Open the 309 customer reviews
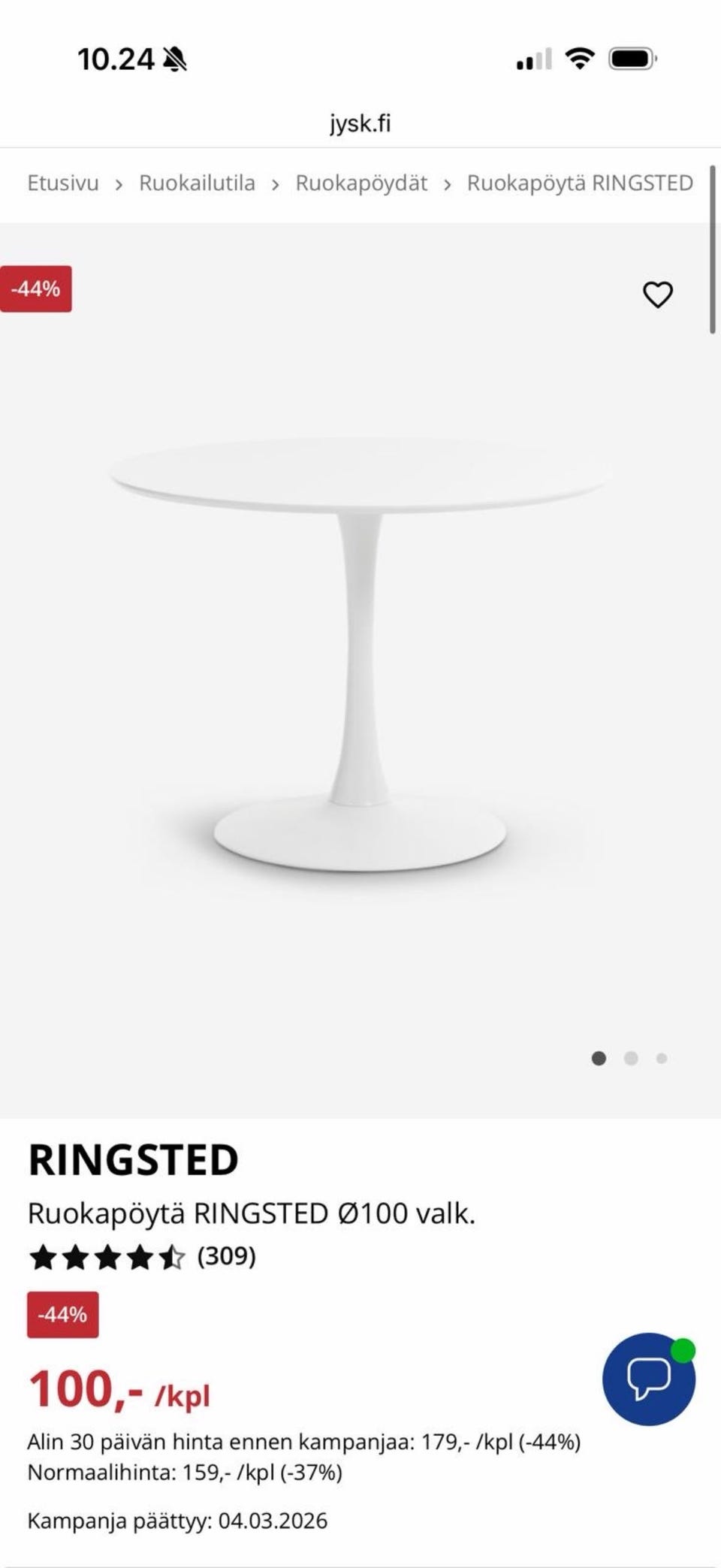 click(226, 1256)
